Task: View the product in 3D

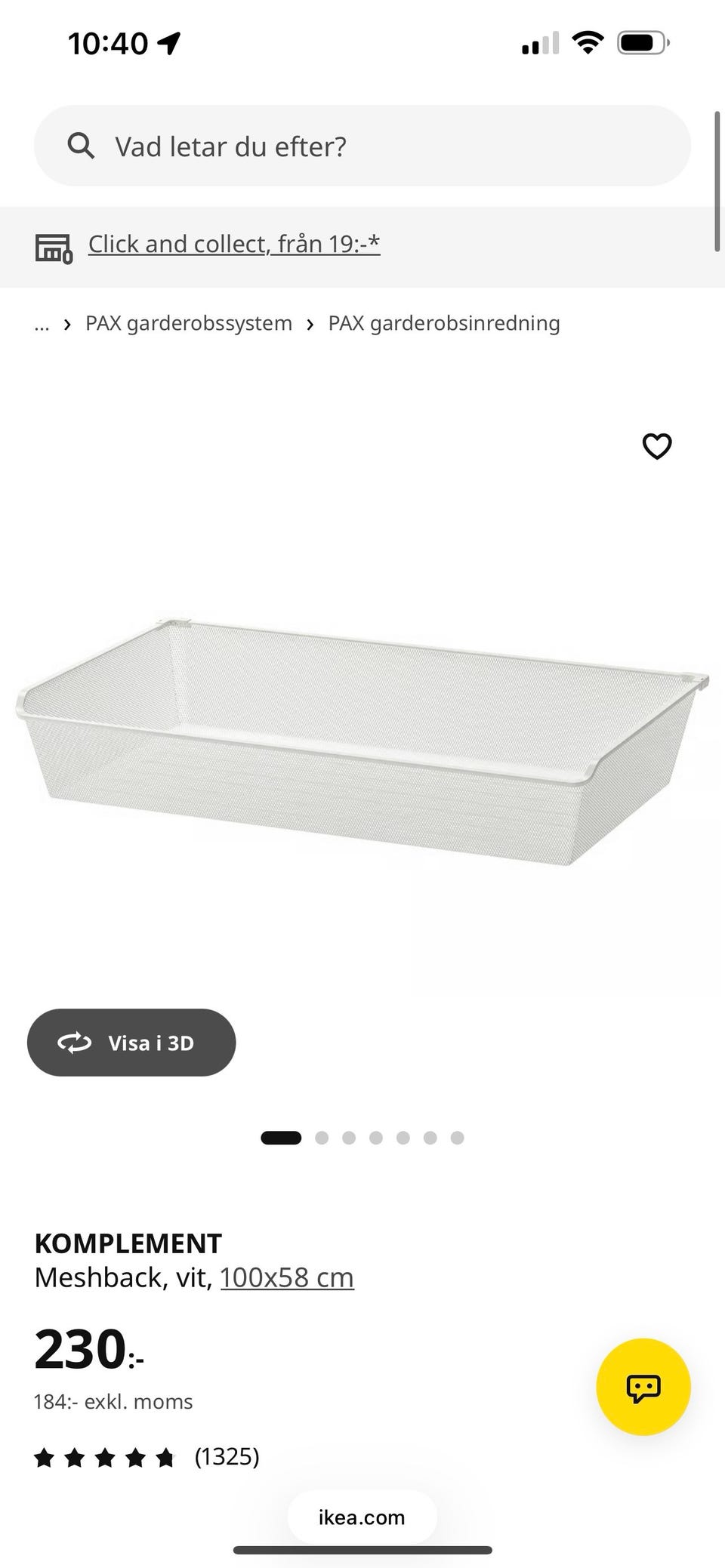Action: 131,1043
